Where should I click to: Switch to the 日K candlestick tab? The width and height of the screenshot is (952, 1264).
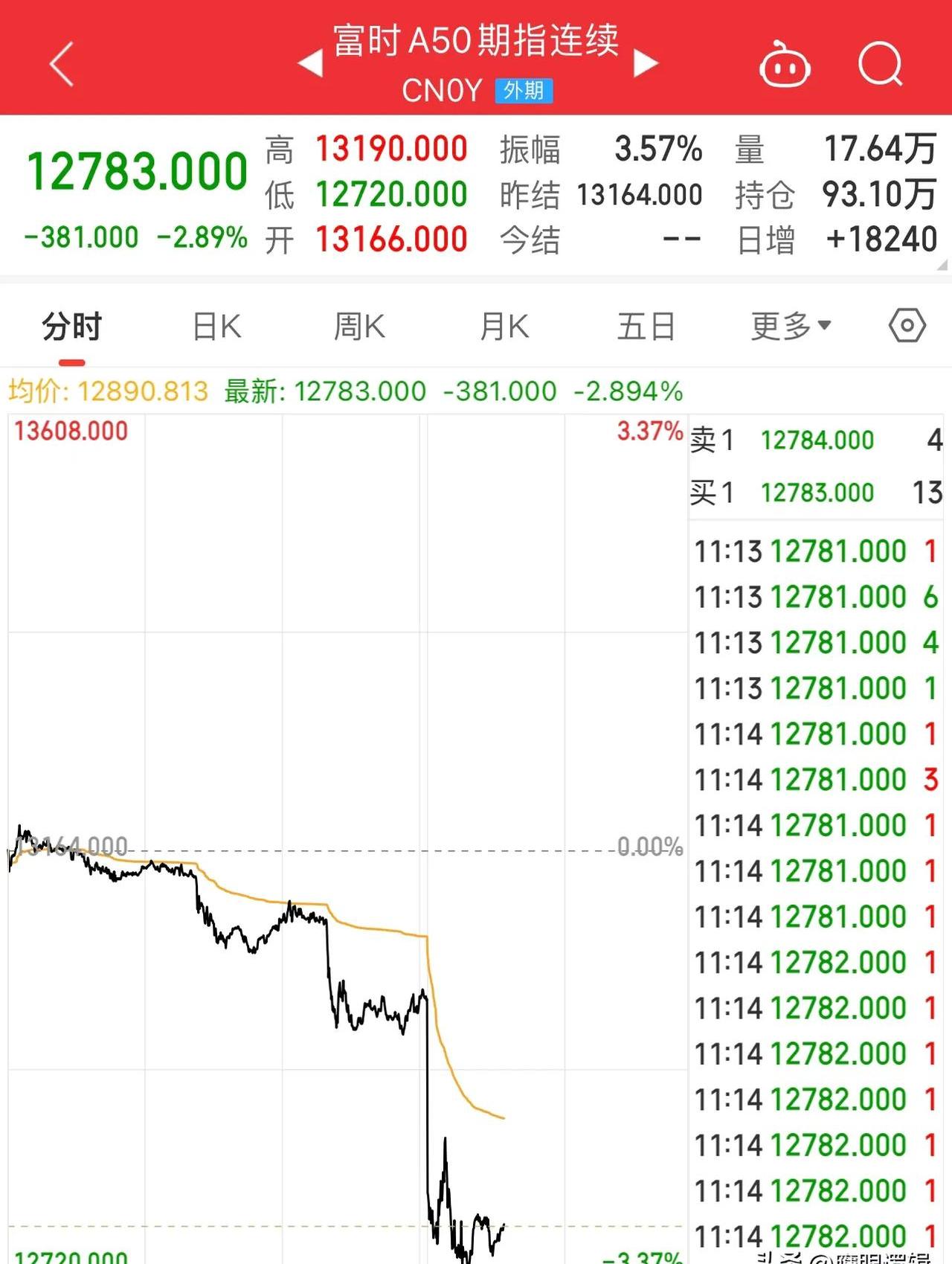[215, 325]
